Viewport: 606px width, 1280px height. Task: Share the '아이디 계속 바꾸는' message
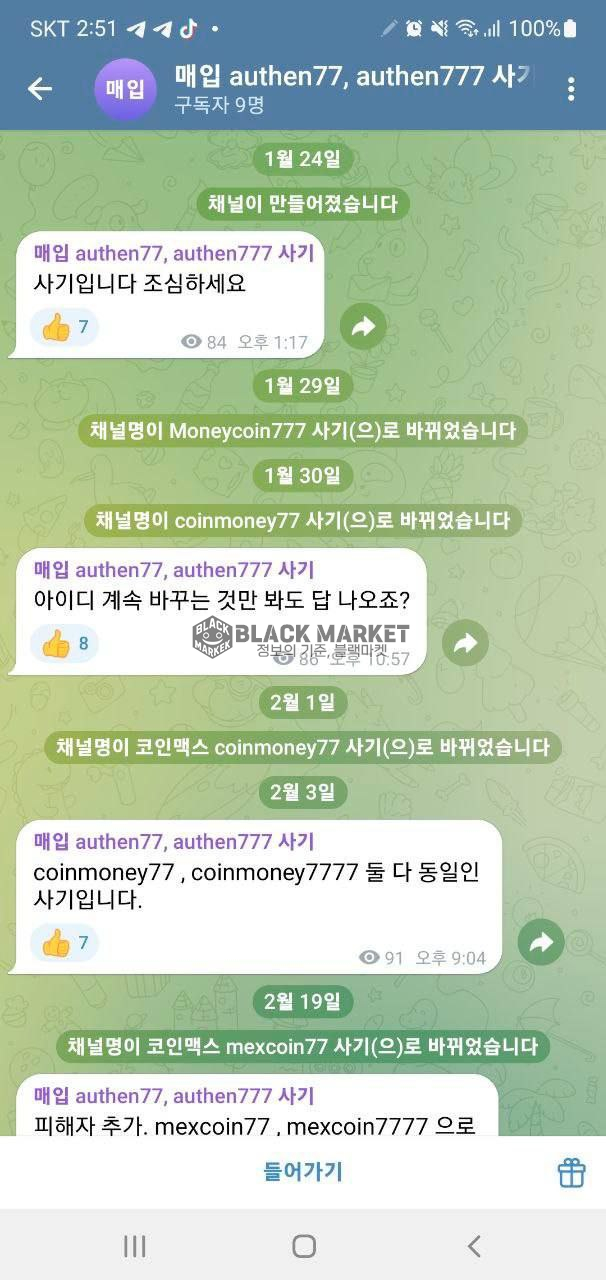pyautogui.click(x=465, y=644)
